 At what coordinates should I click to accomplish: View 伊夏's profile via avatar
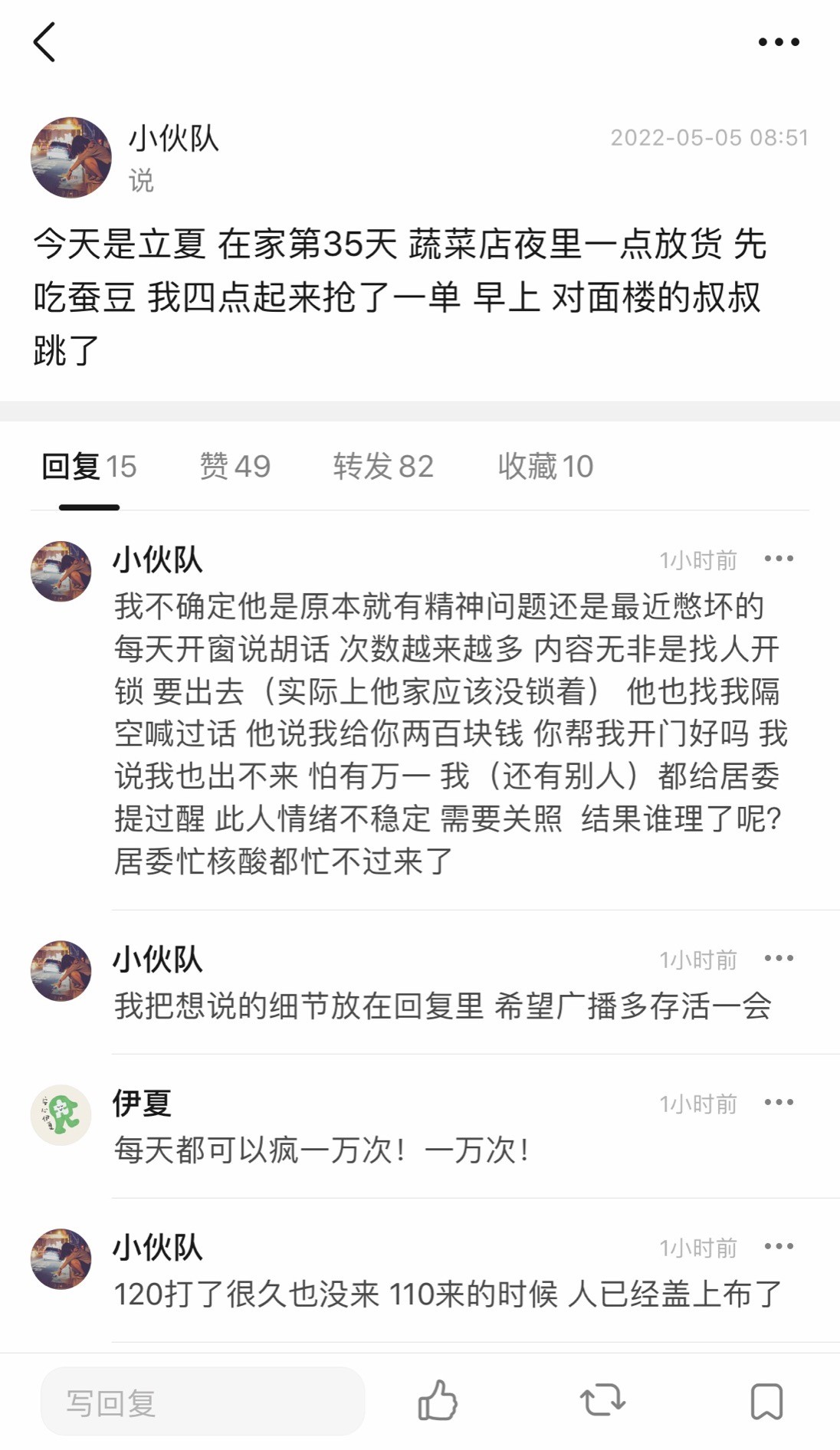pyautogui.click(x=61, y=1115)
